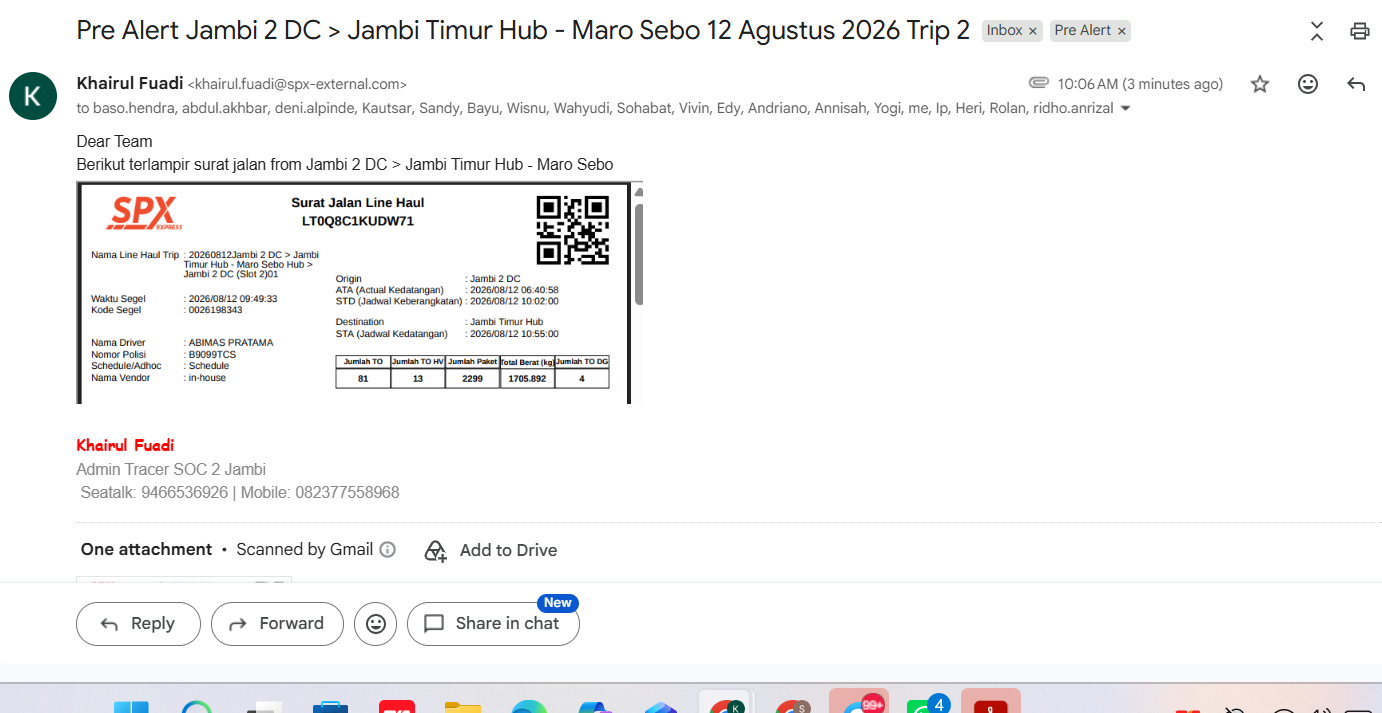
Task: Tap the Reply button
Action: [138, 624]
